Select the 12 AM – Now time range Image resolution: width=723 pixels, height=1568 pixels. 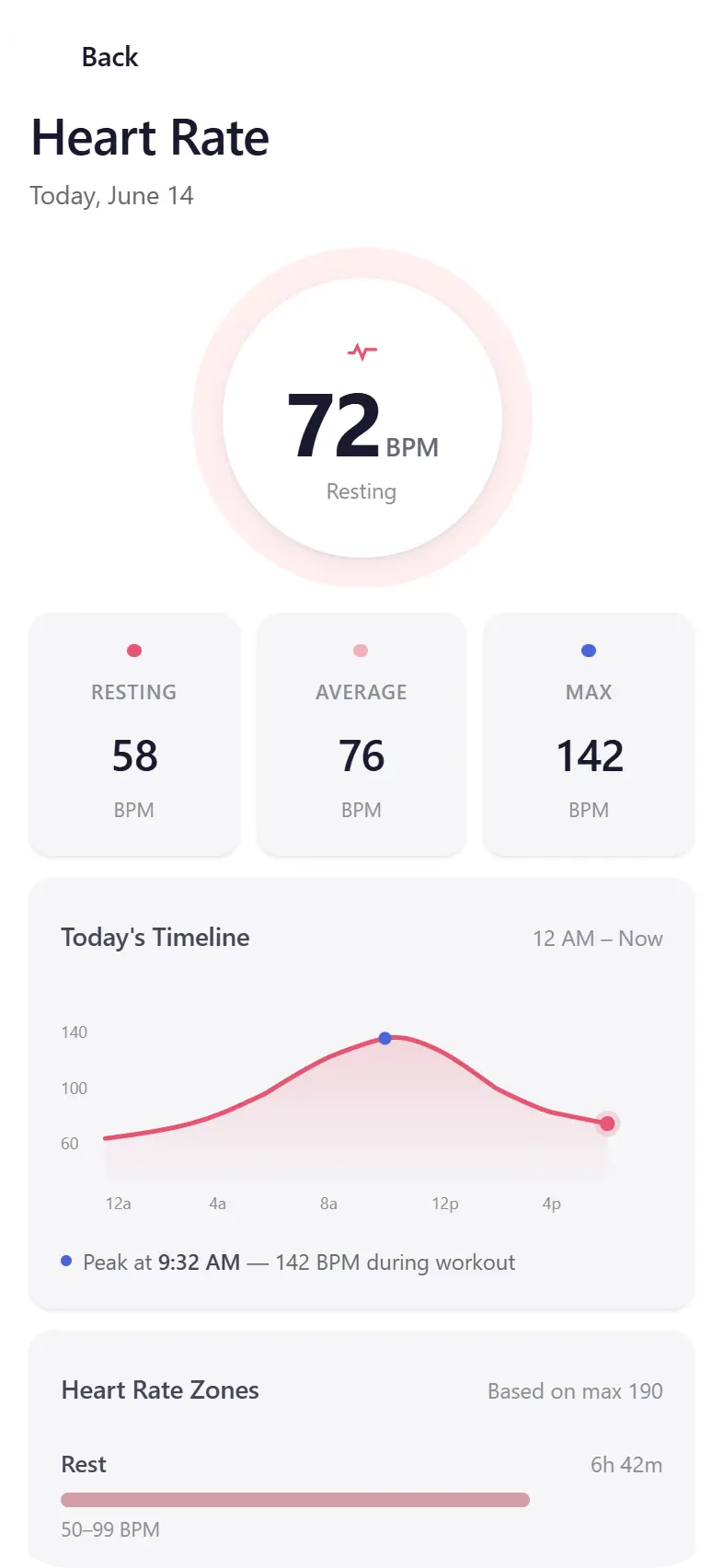click(x=597, y=938)
